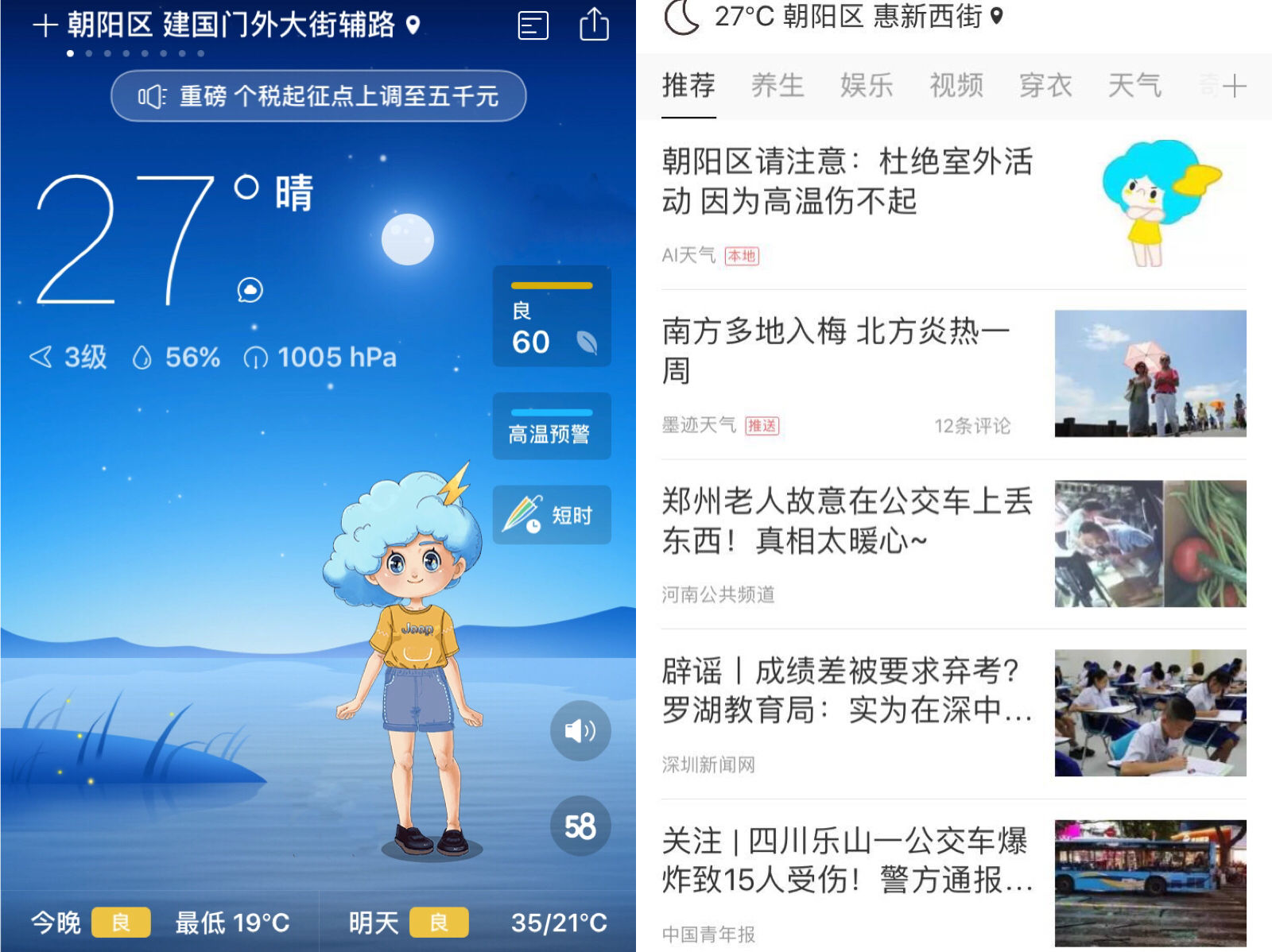The height and width of the screenshot is (952, 1272).
Task: View the 高温预警 high temperature alert
Action: (552, 427)
